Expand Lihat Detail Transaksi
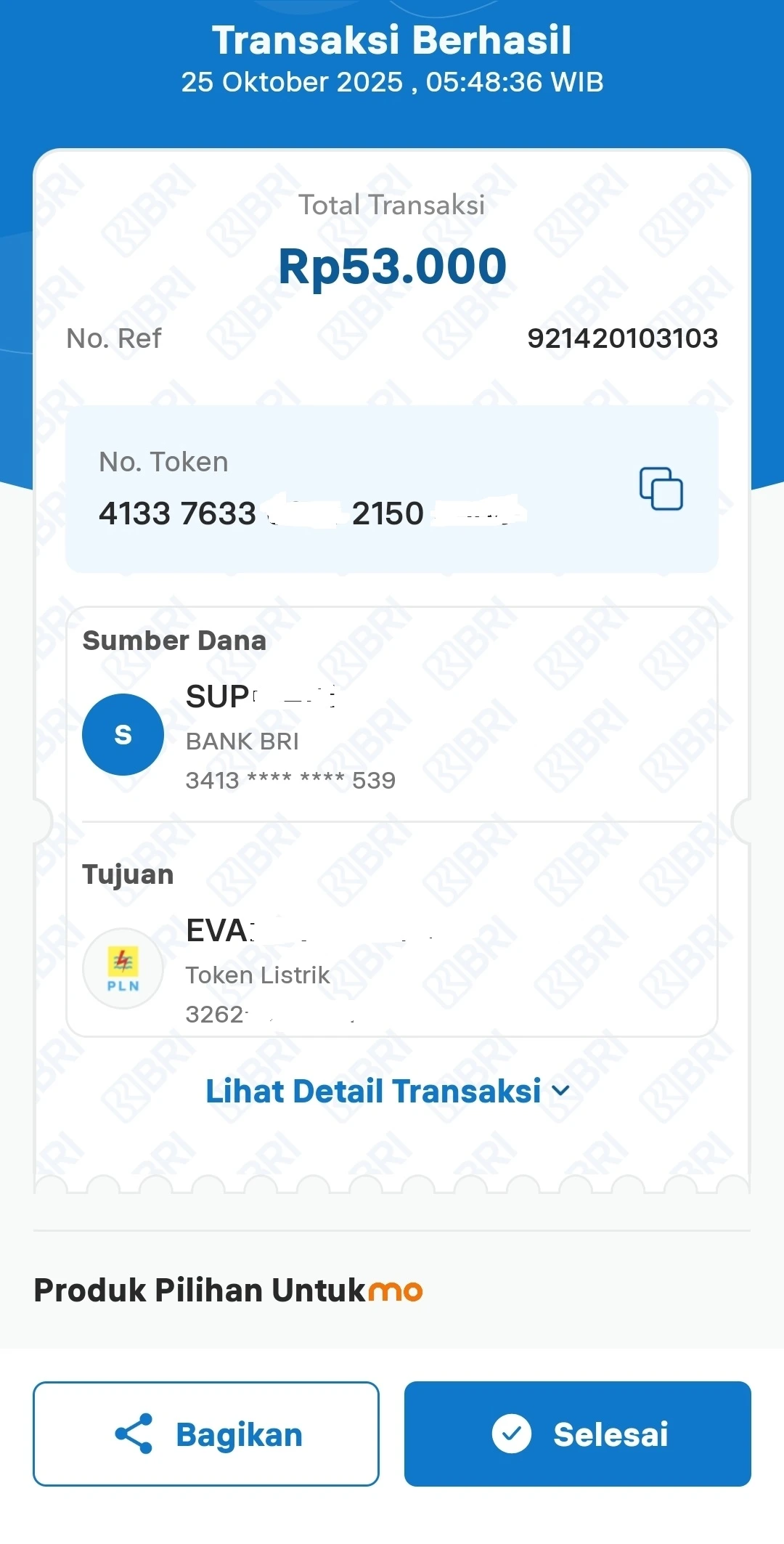Image resolution: width=784 pixels, height=1544 pixels. click(x=388, y=1091)
